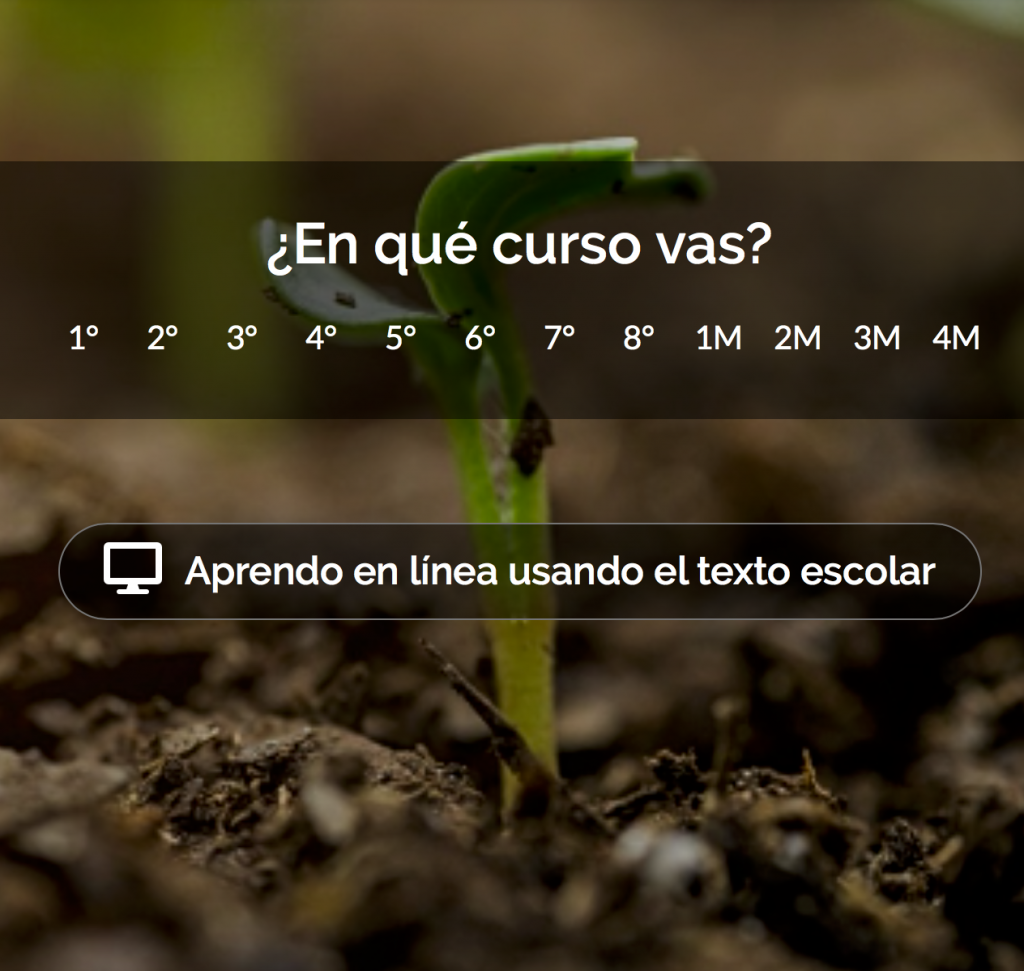Choose the 2° grade option
The height and width of the screenshot is (971, 1024).
click(x=162, y=338)
